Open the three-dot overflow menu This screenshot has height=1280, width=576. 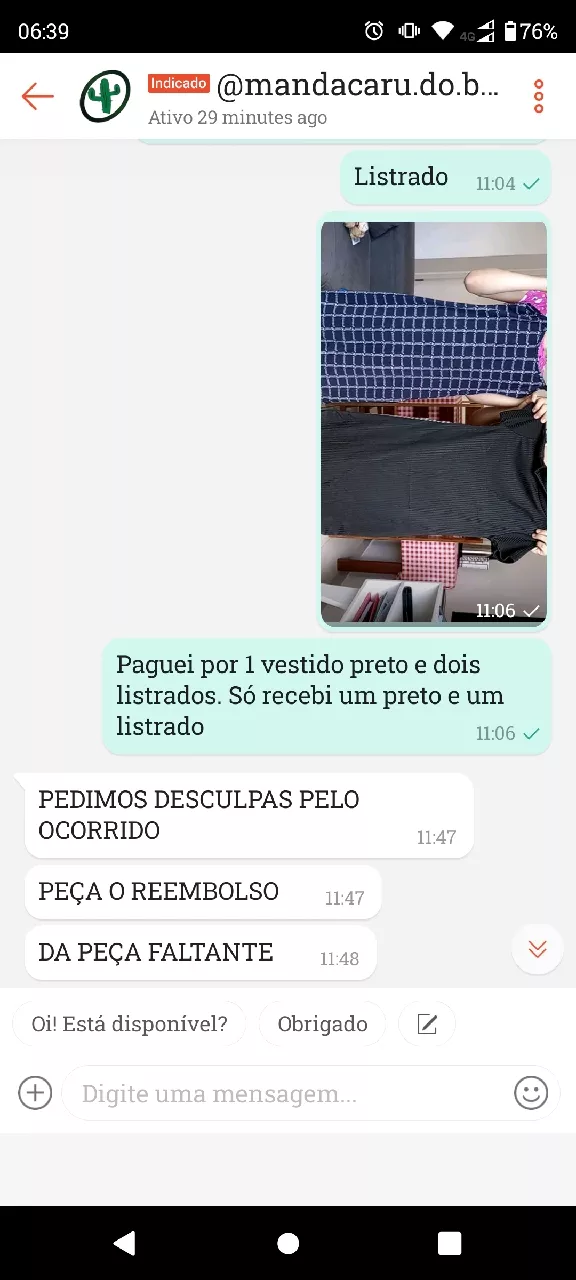539,96
